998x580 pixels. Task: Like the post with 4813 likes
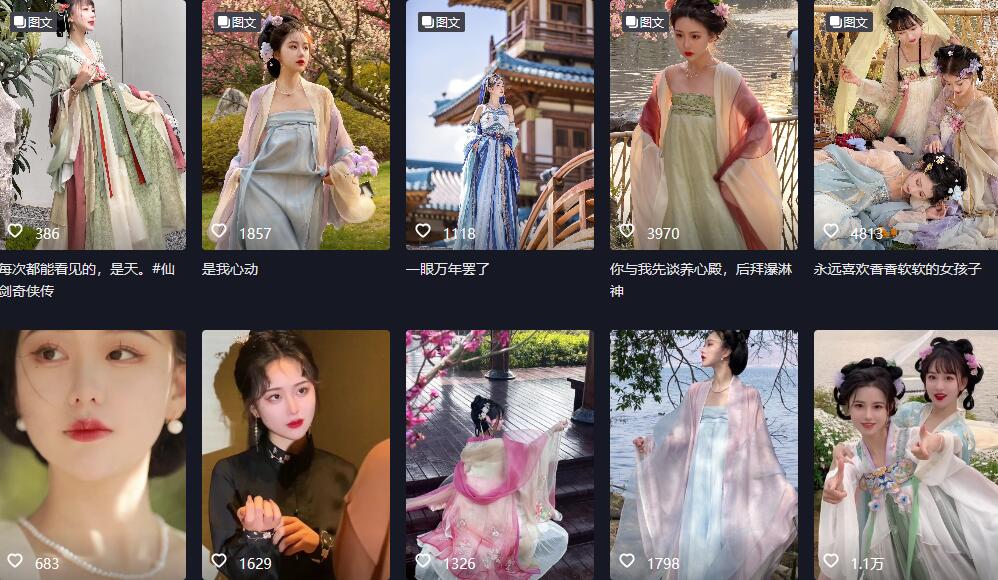831,232
